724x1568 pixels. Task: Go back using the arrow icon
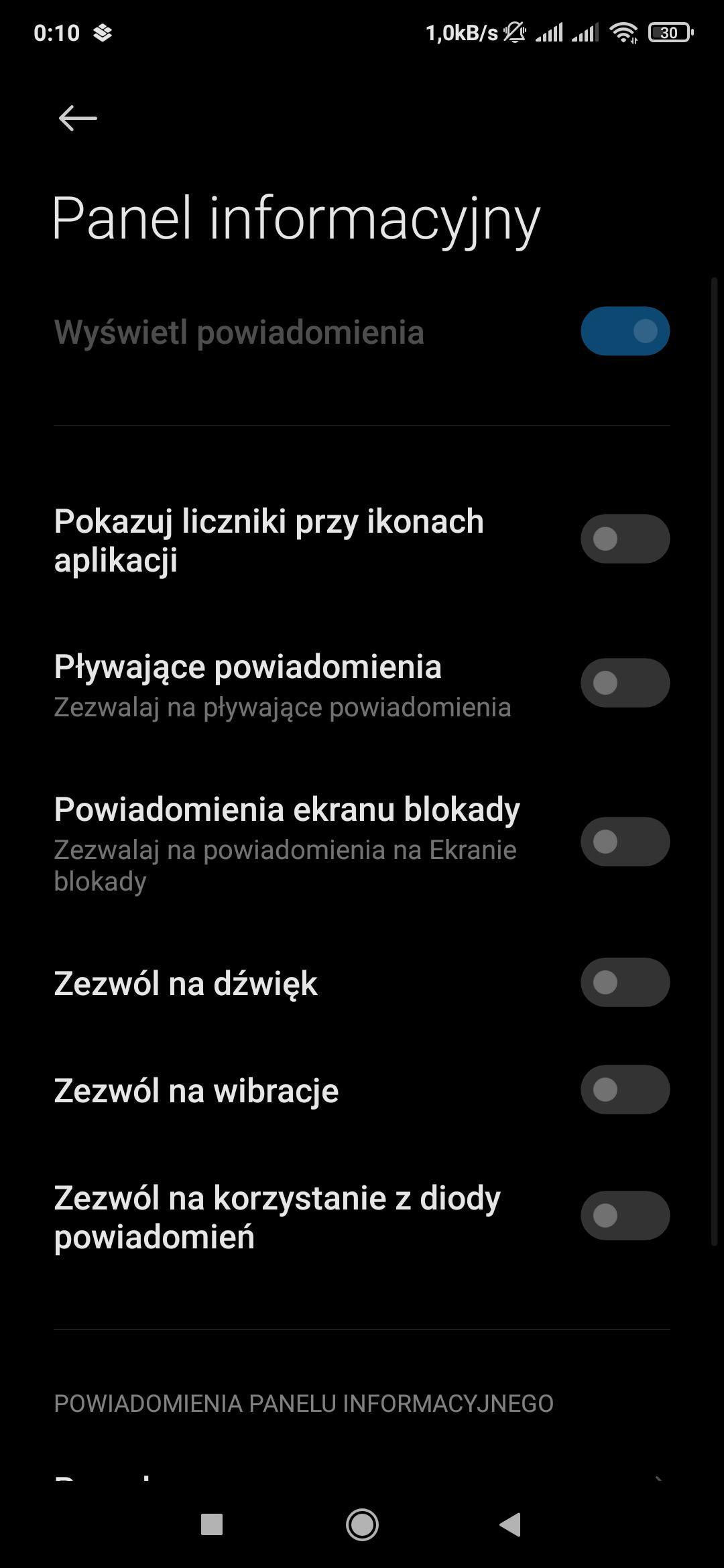78,118
